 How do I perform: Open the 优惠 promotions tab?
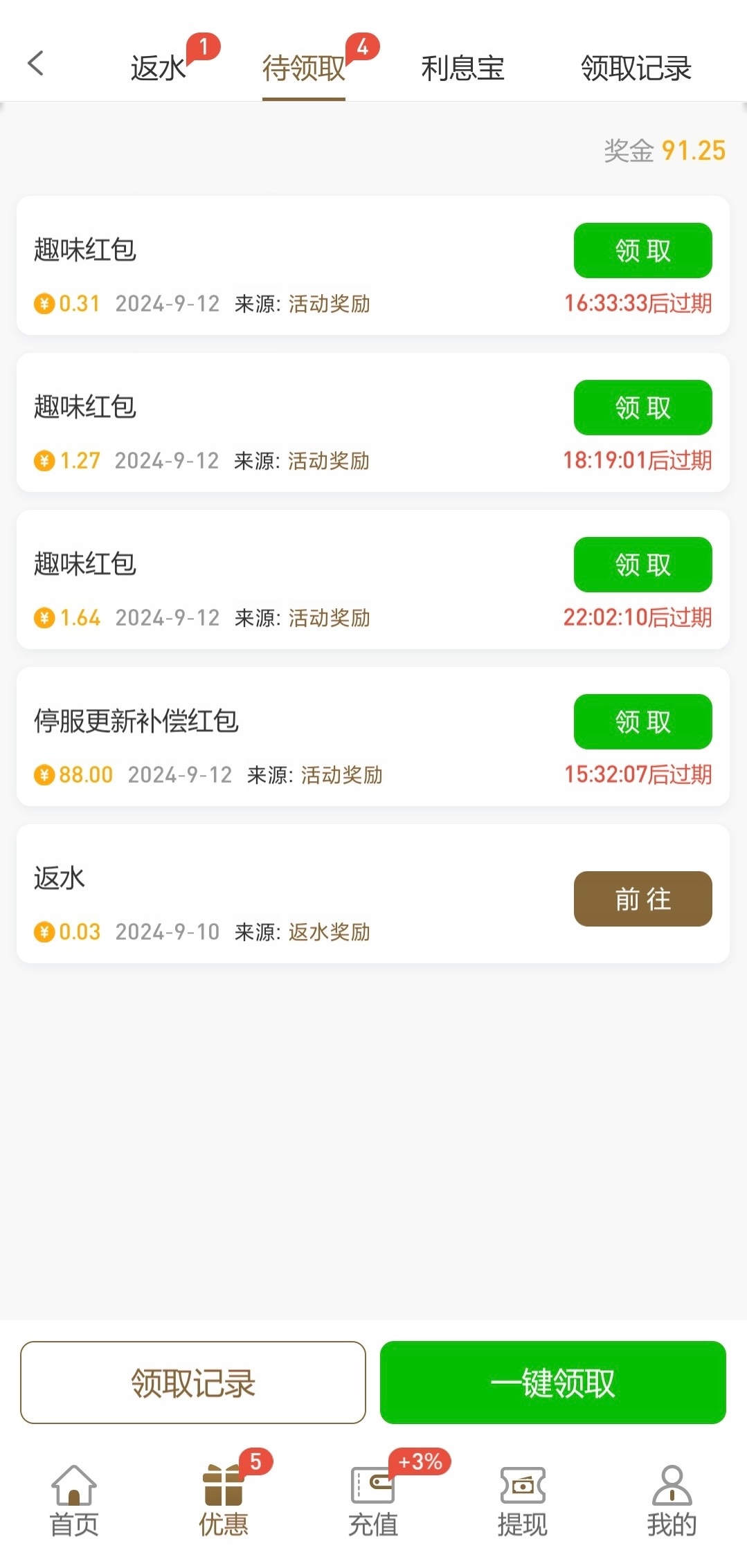pos(224,1500)
